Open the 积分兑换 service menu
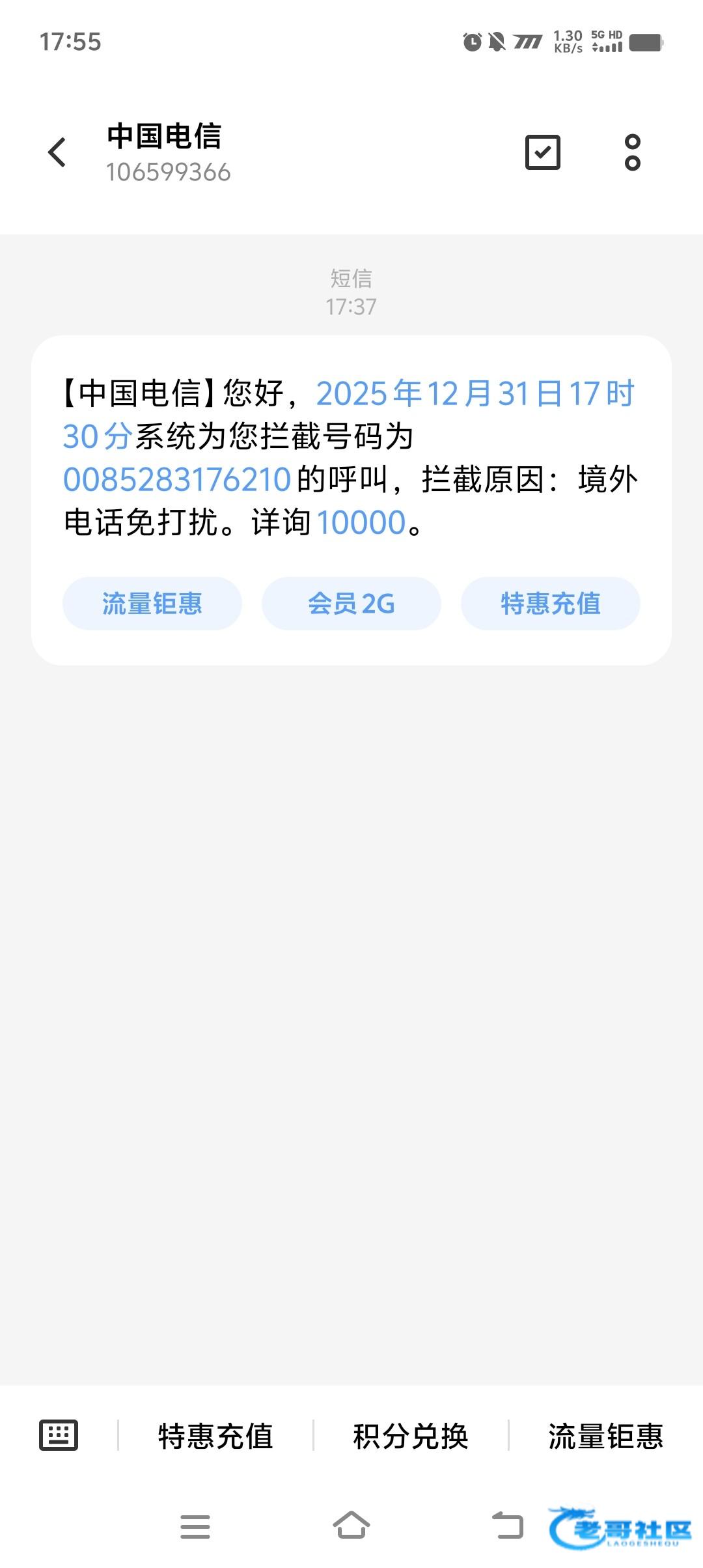This screenshot has height=1568, width=703. point(411,1436)
